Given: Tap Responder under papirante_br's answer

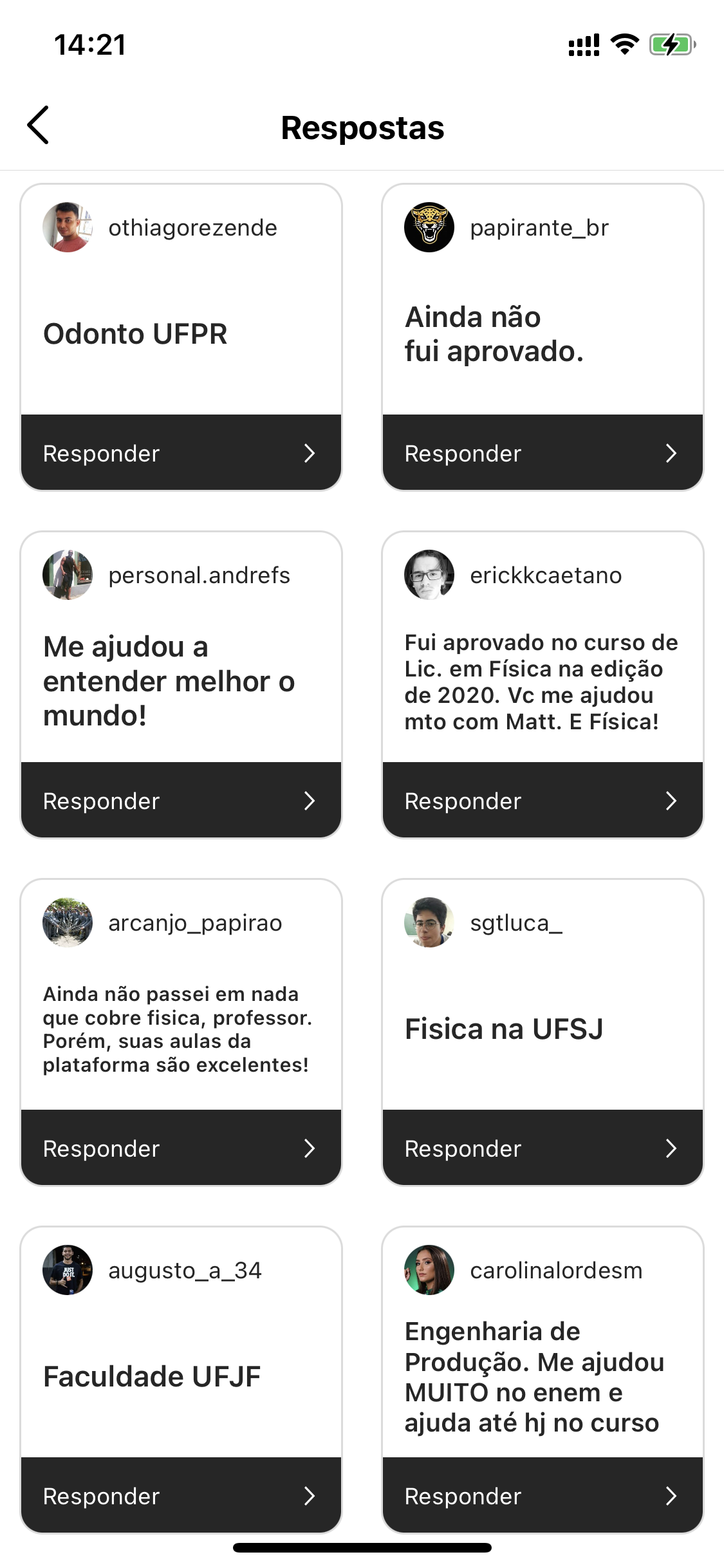Looking at the screenshot, I should coord(543,453).
